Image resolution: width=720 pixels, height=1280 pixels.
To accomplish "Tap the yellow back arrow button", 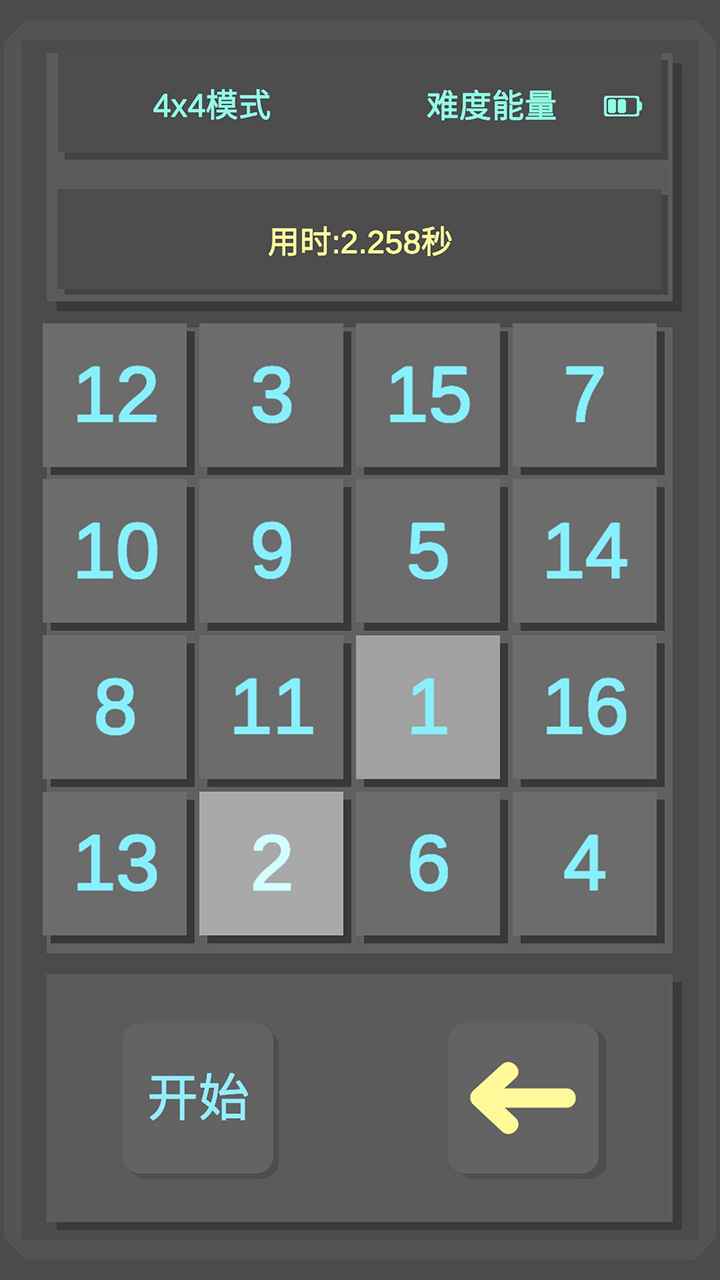I will coord(523,1097).
